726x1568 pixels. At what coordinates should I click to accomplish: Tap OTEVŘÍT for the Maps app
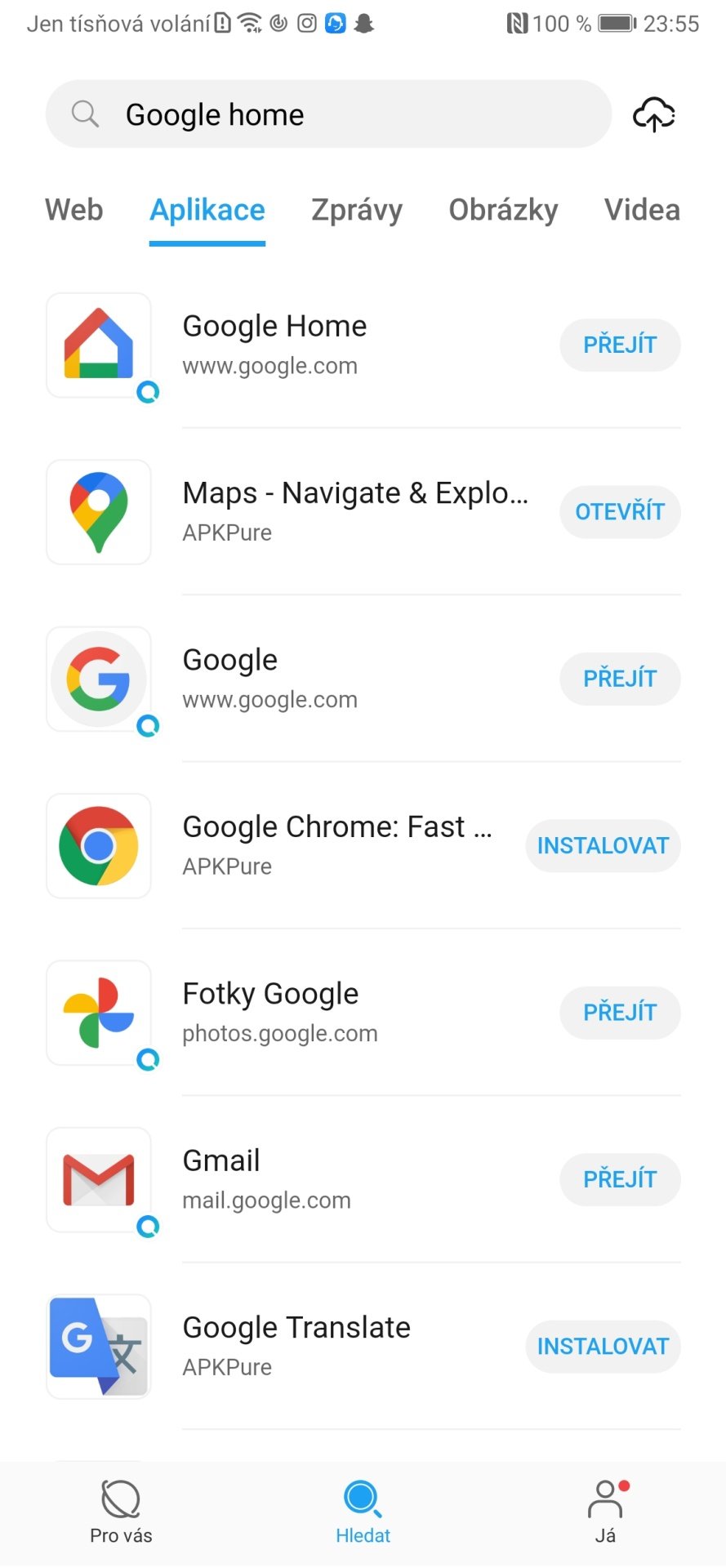click(620, 512)
